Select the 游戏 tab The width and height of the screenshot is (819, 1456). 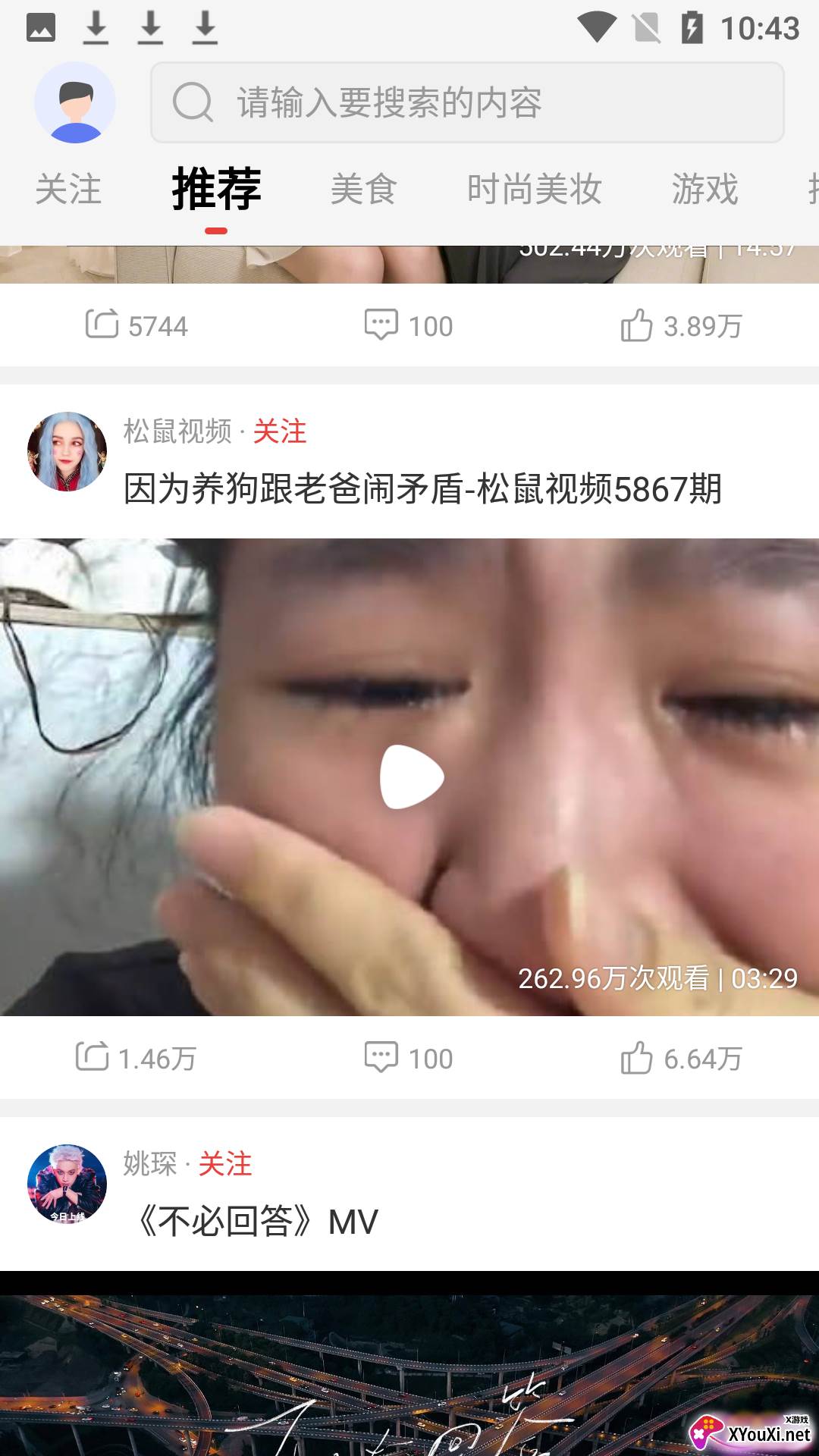click(704, 189)
